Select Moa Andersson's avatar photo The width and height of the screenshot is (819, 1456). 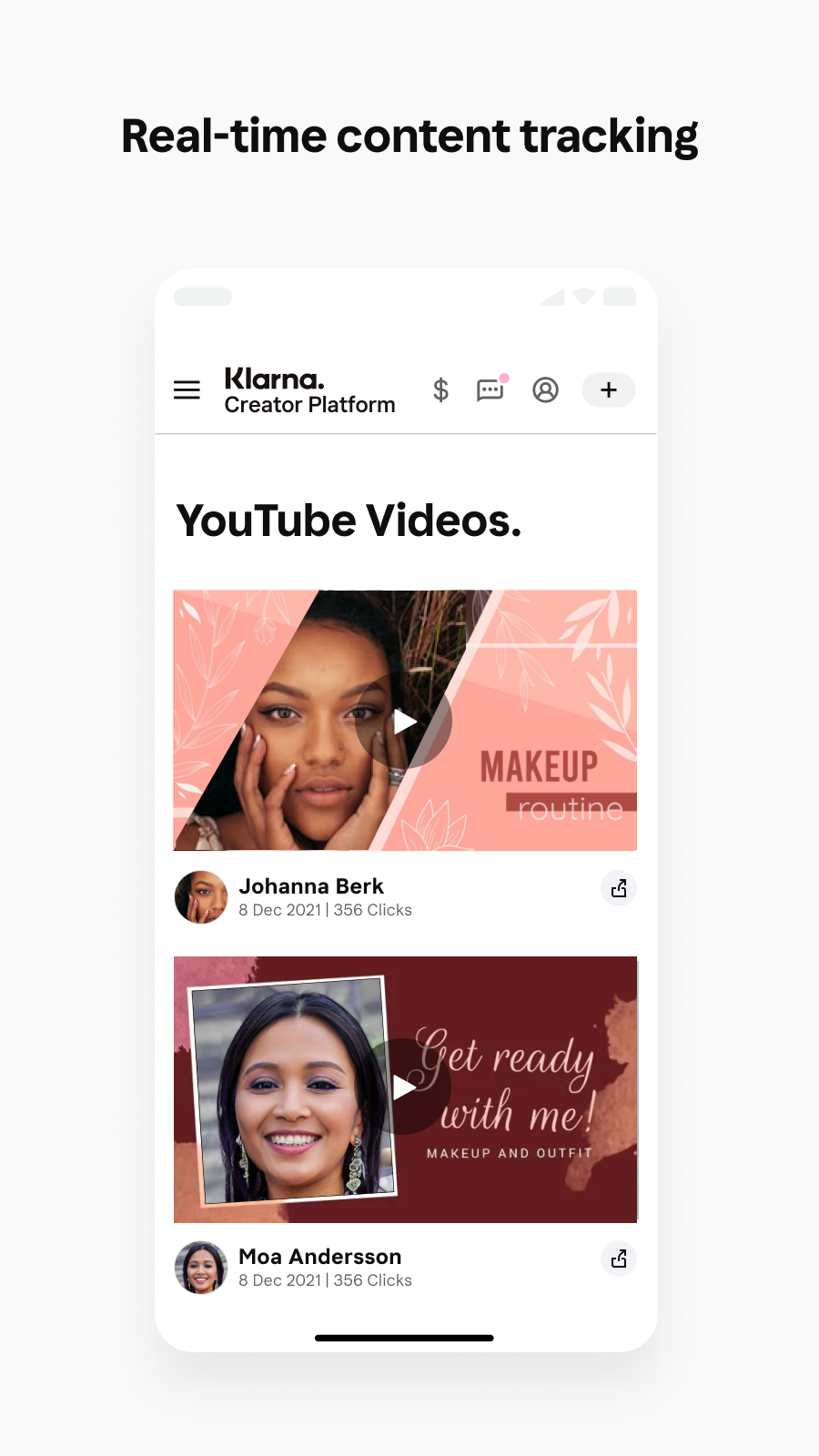coord(200,1267)
